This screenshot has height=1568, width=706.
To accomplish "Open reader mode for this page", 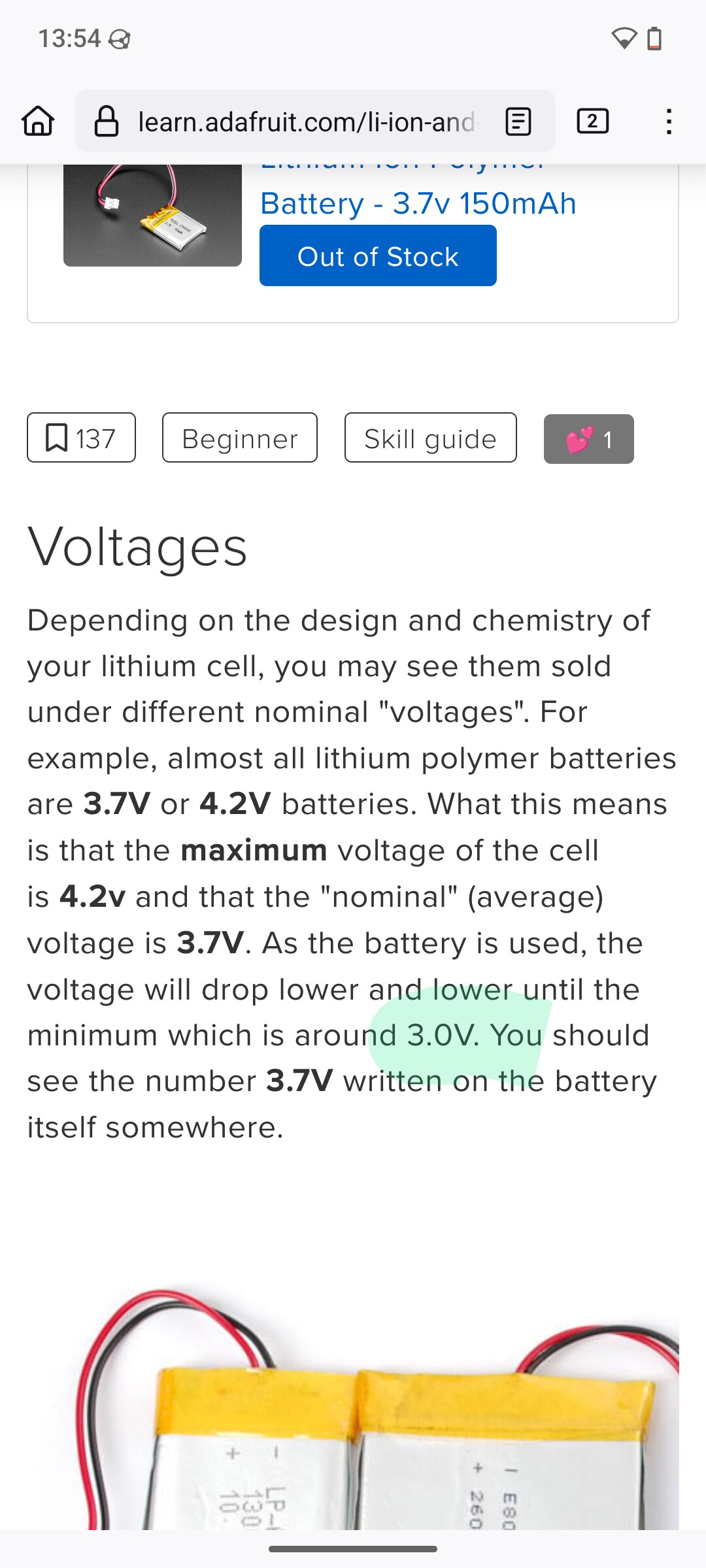I will pos(518,122).
